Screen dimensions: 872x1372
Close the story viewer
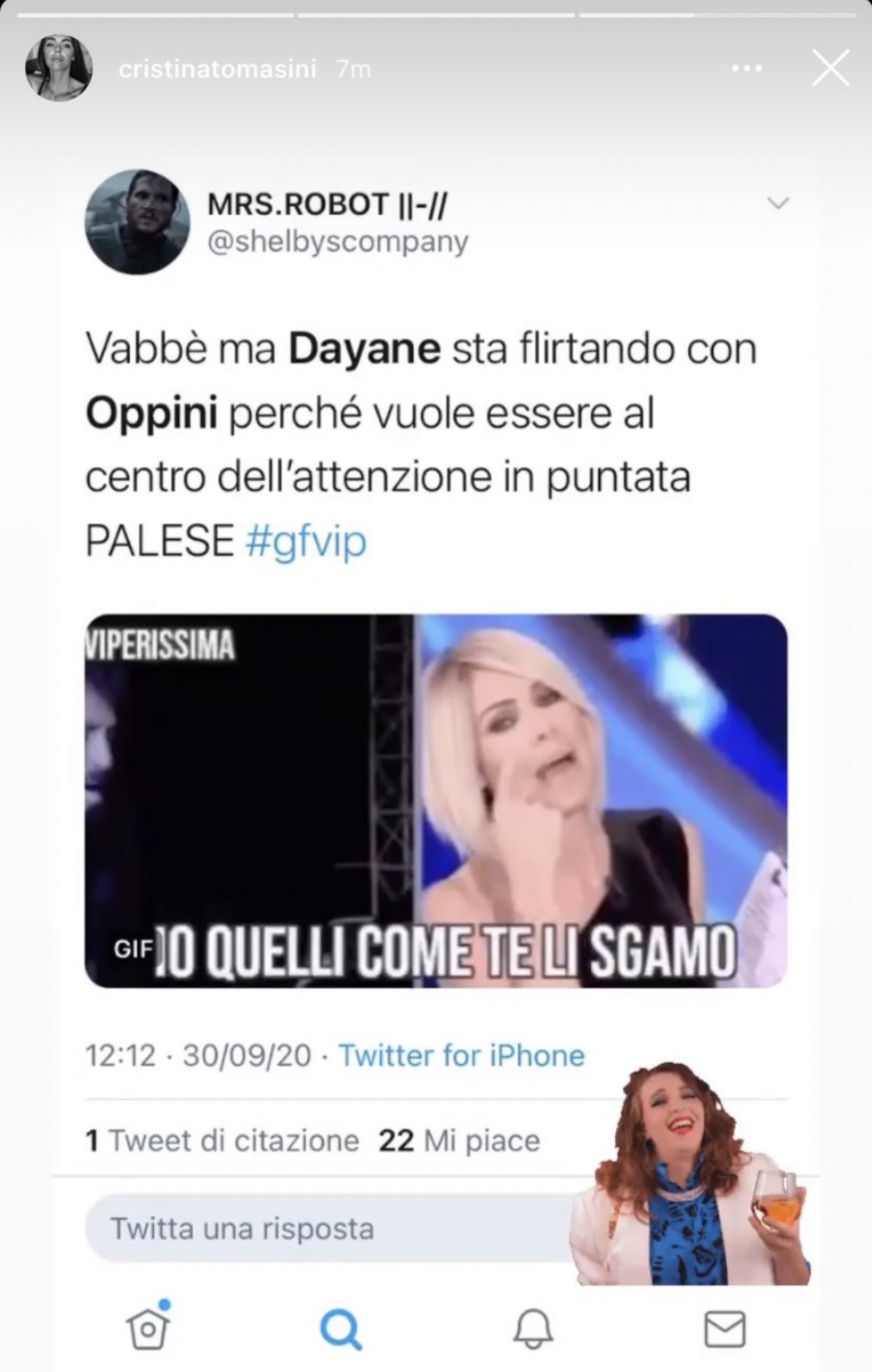point(831,68)
